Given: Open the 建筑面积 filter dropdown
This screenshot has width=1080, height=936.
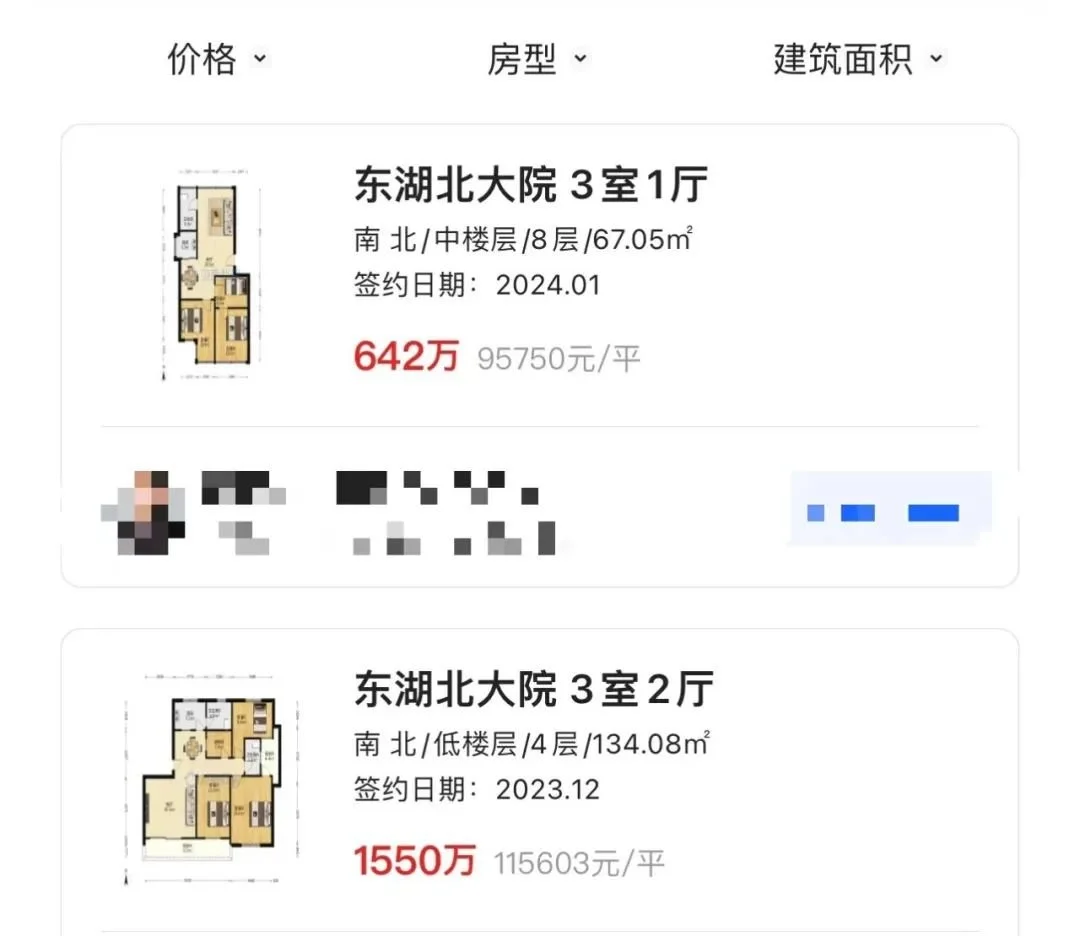Looking at the screenshot, I should [x=857, y=59].
